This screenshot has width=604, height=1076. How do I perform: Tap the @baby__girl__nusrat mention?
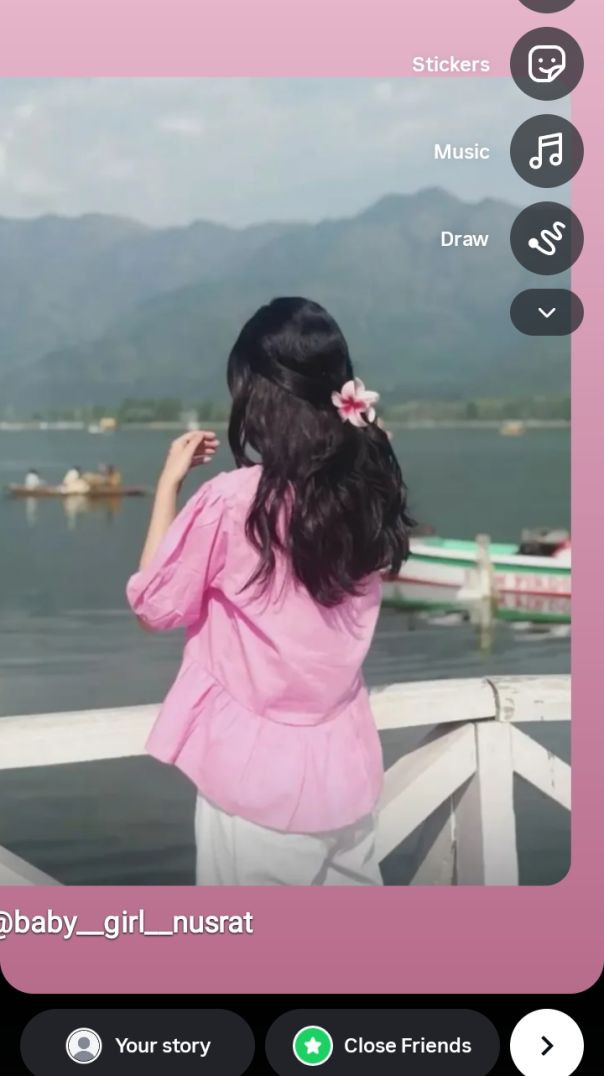(x=125, y=922)
